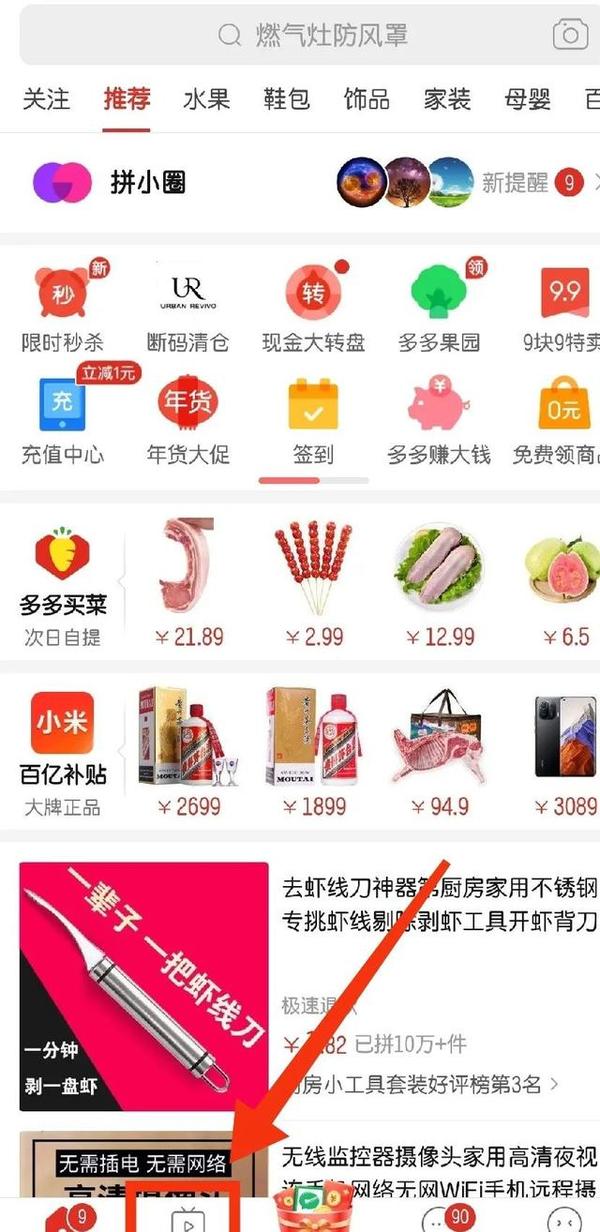Open 年货大促 promotion
The height and width of the screenshot is (1232, 600).
(x=188, y=420)
